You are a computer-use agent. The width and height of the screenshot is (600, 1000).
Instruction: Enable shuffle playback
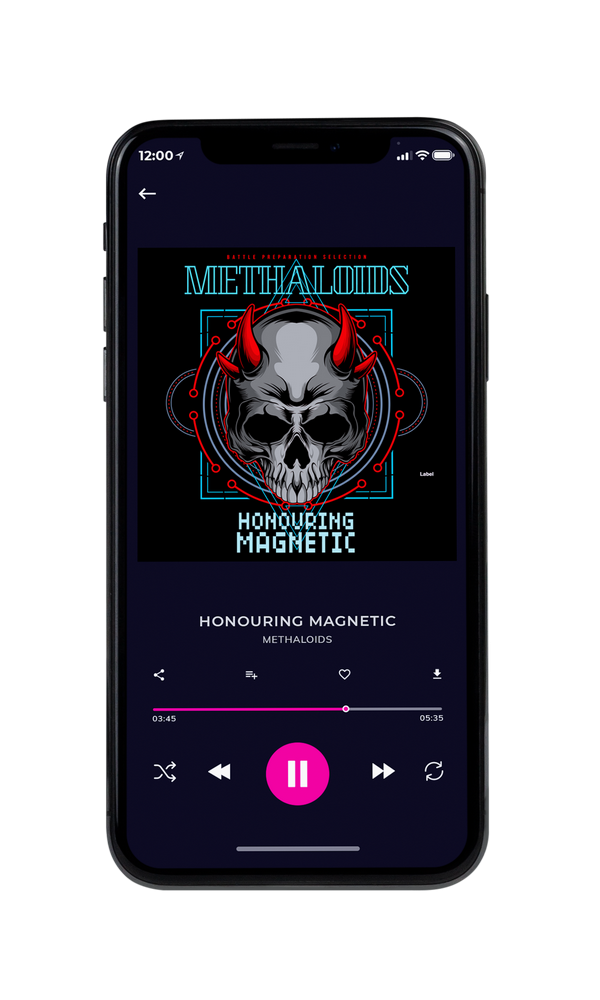(165, 772)
